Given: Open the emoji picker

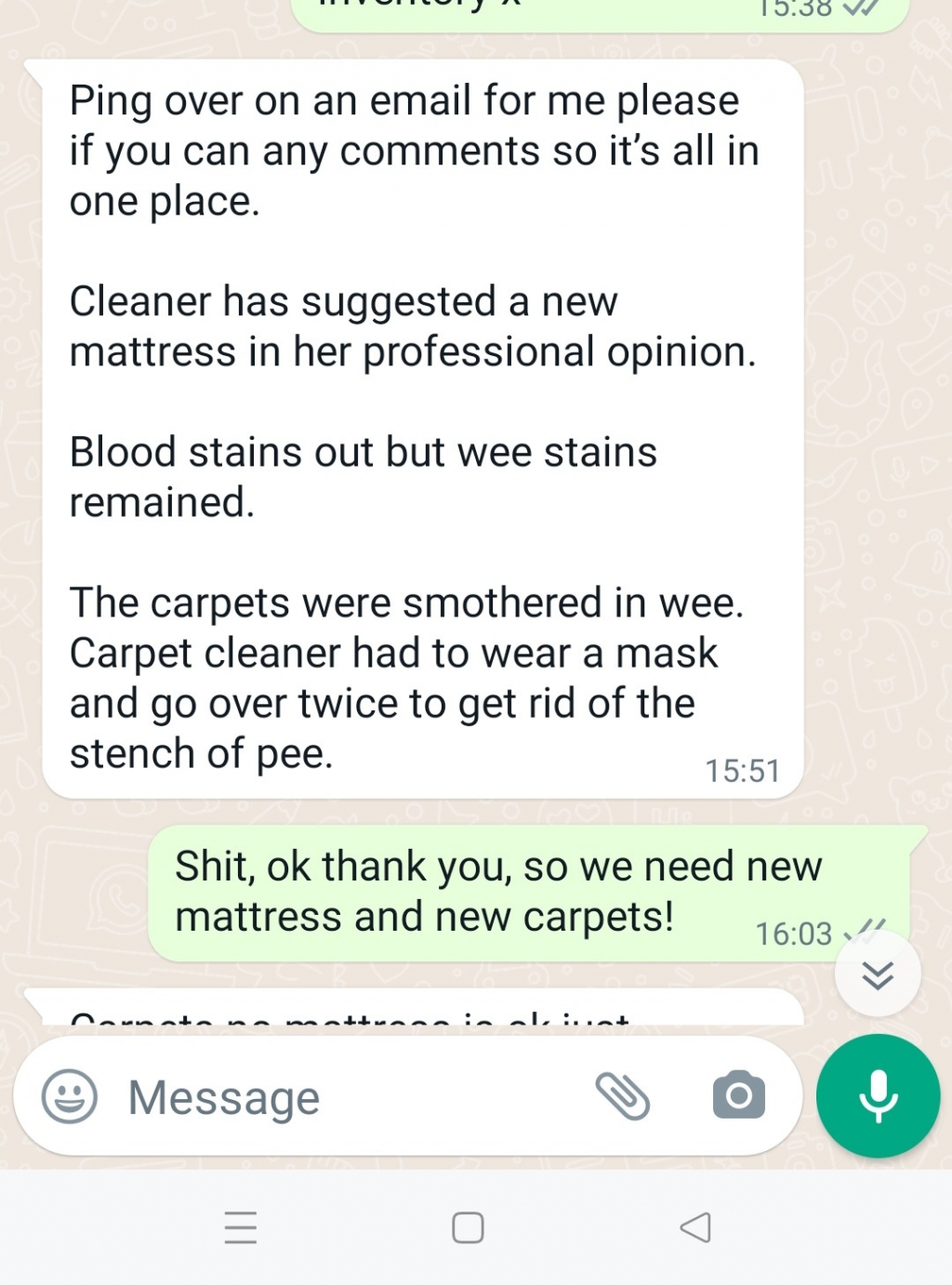Looking at the screenshot, I should point(70,1096).
